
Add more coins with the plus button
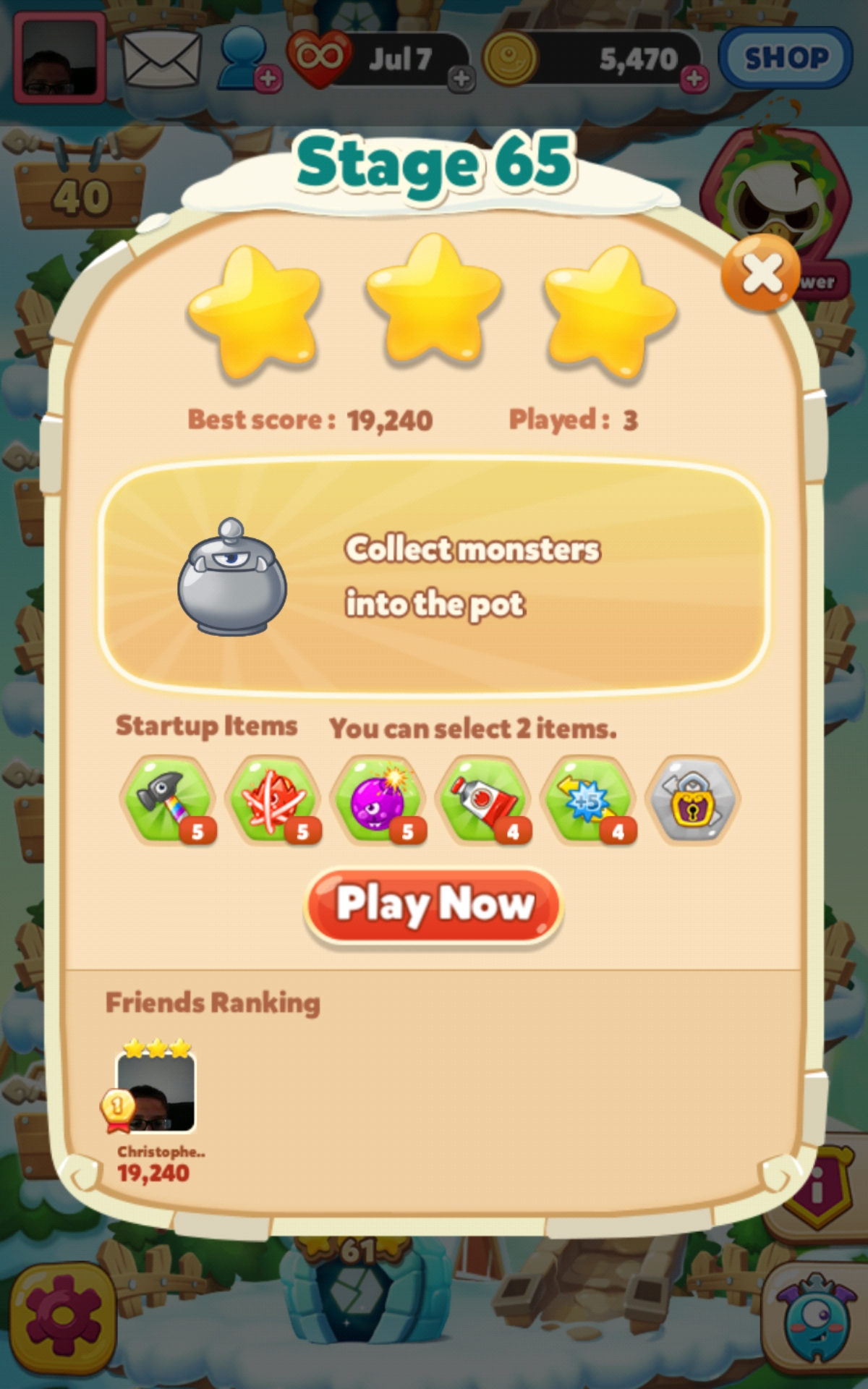[694, 78]
